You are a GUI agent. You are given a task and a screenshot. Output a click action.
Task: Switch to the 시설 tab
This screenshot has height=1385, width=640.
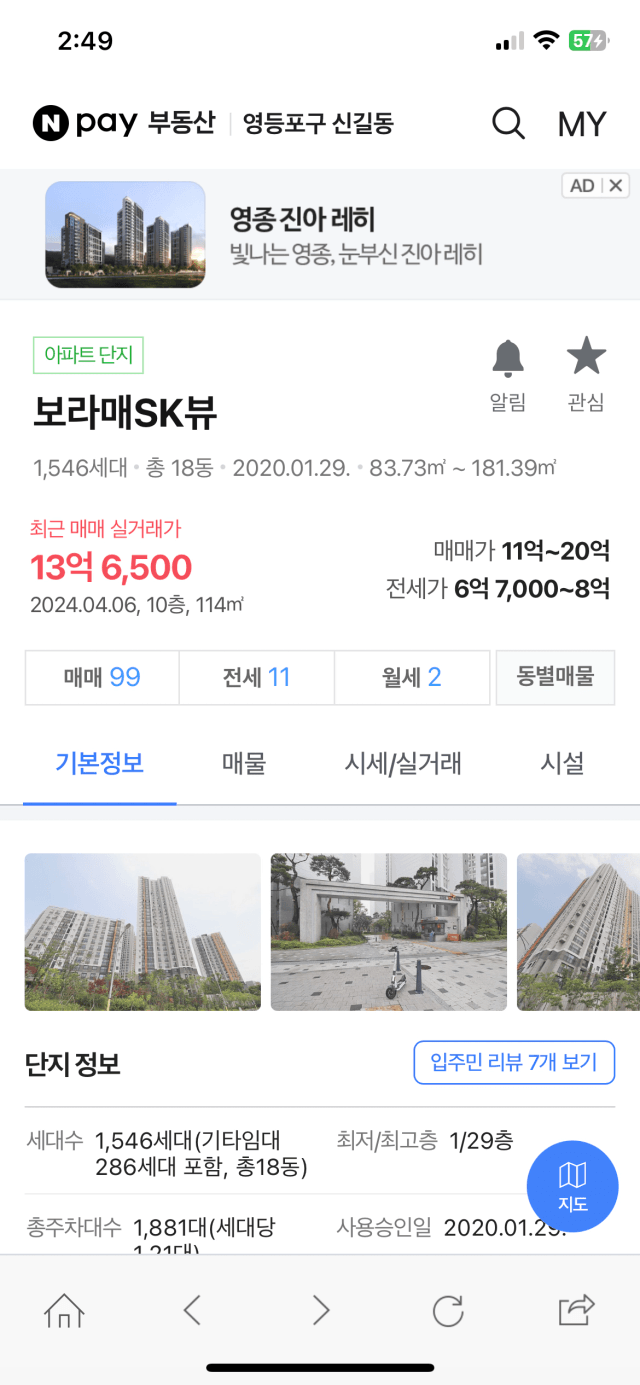562,764
